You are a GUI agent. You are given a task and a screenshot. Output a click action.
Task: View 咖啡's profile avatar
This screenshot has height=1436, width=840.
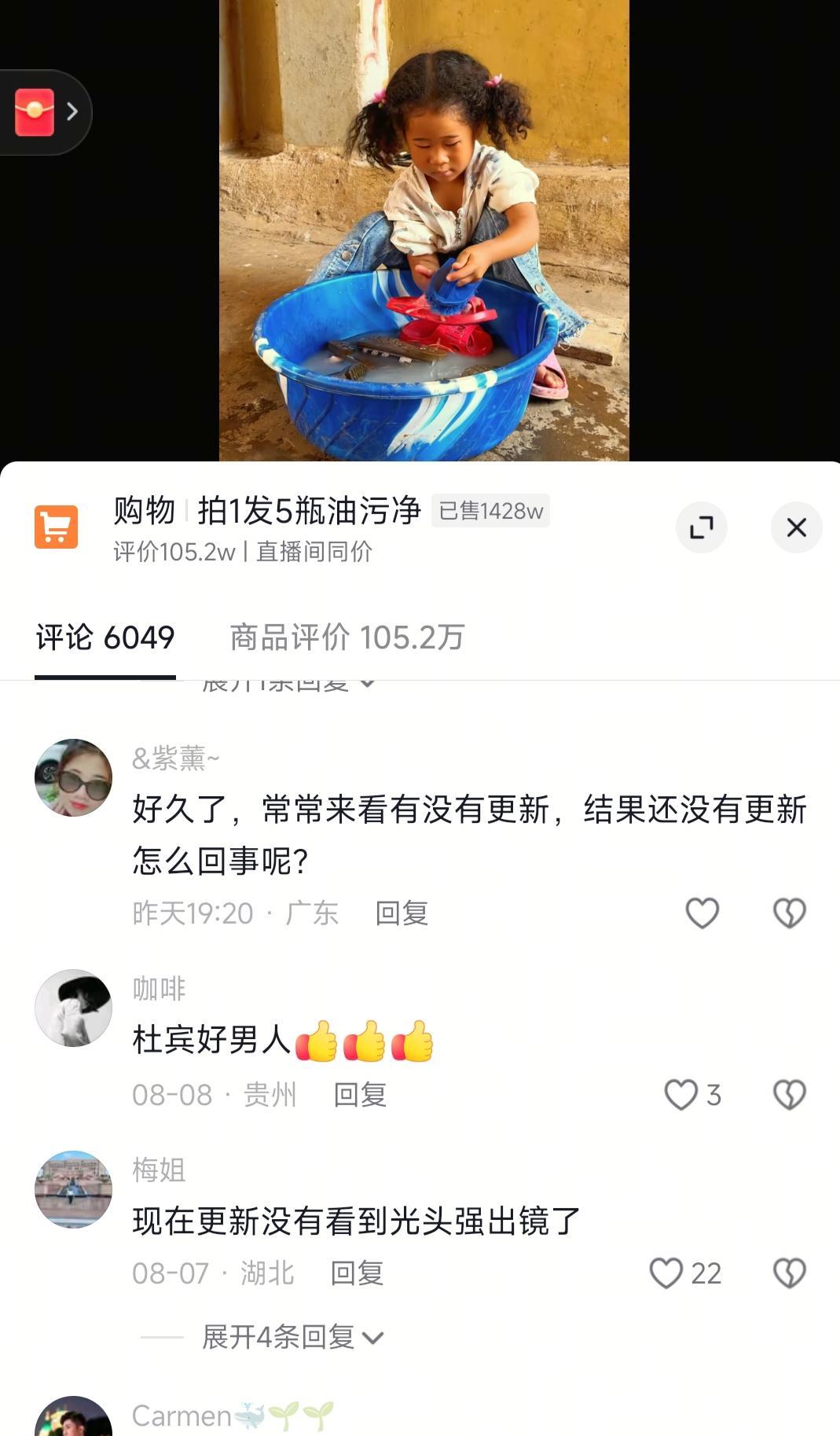[74, 1008]
